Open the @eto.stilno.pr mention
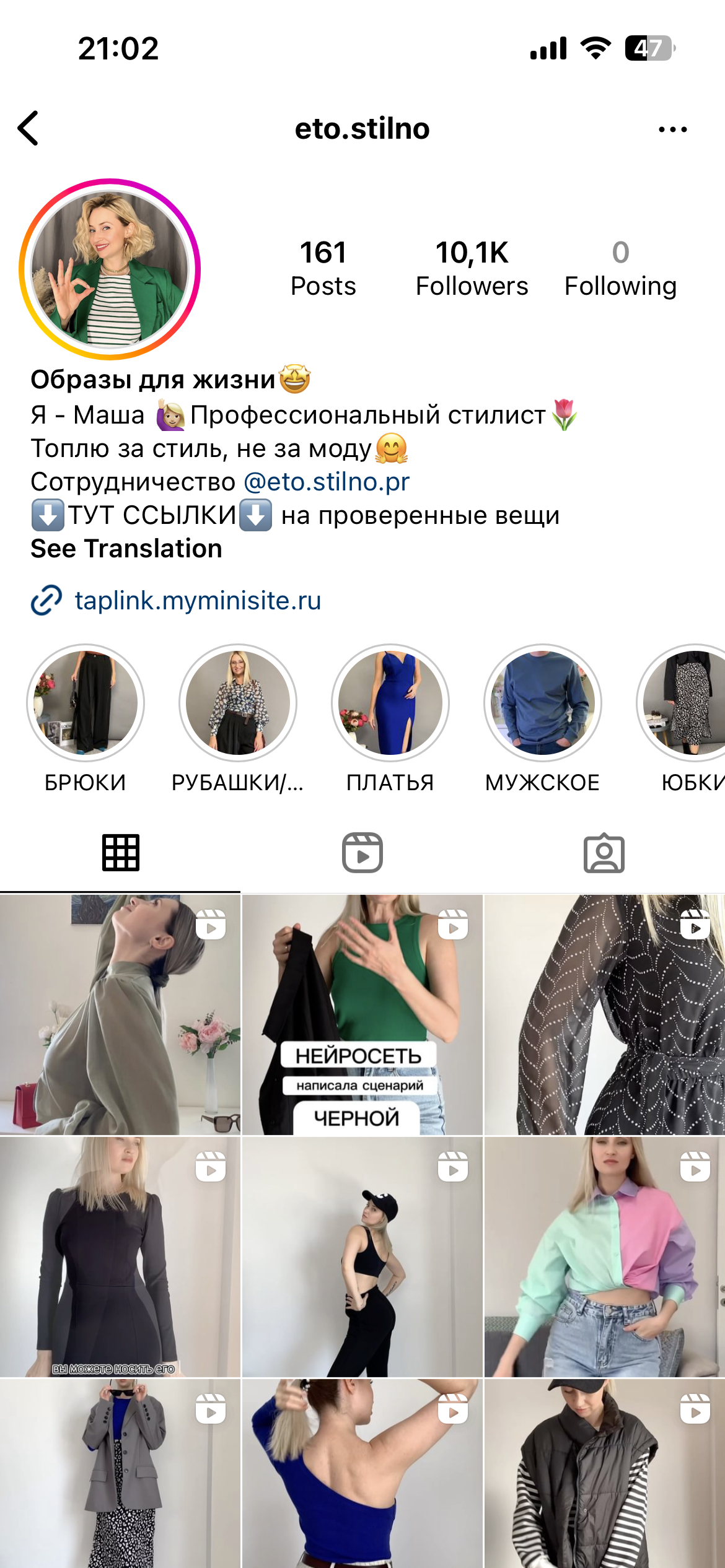 point(327,482)
